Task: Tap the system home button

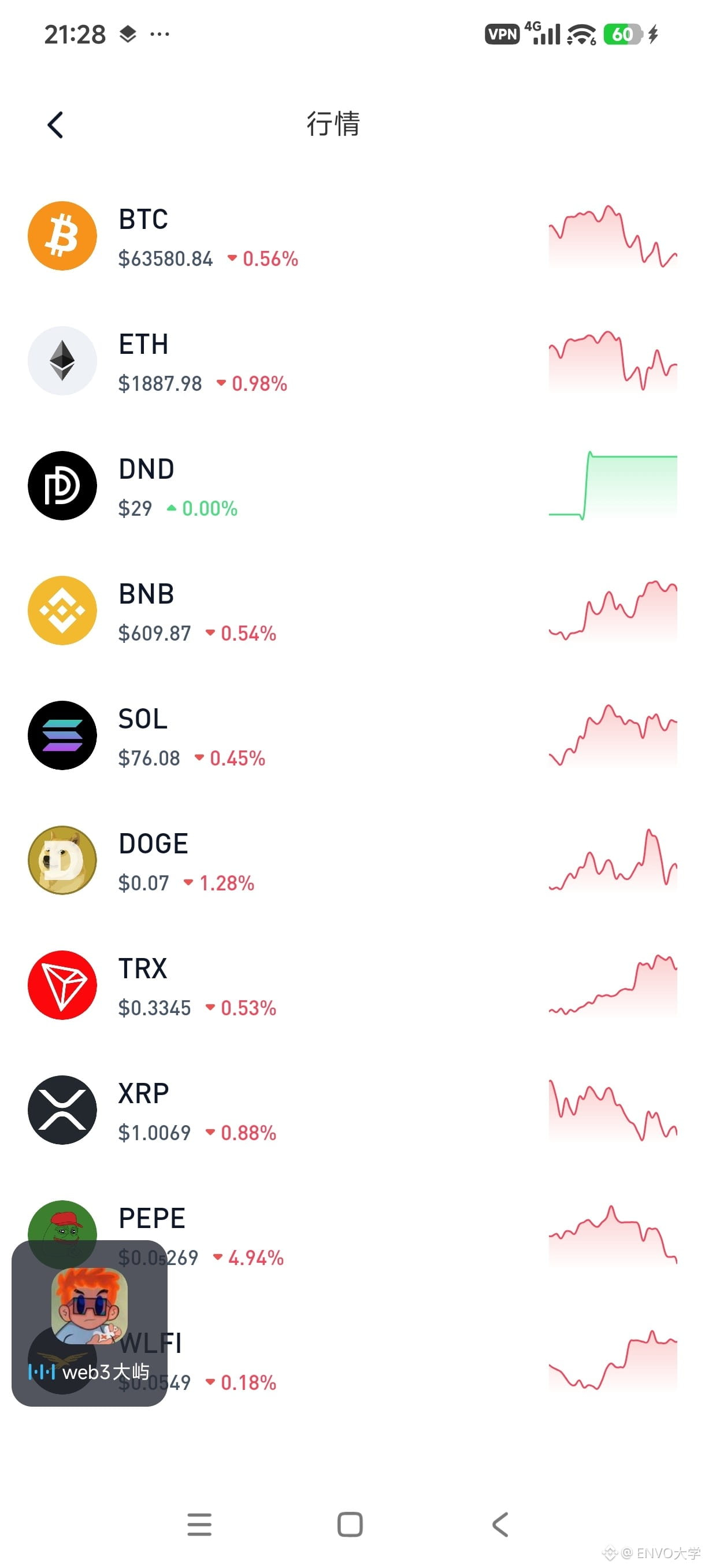Action: (x=350, y=1524)
